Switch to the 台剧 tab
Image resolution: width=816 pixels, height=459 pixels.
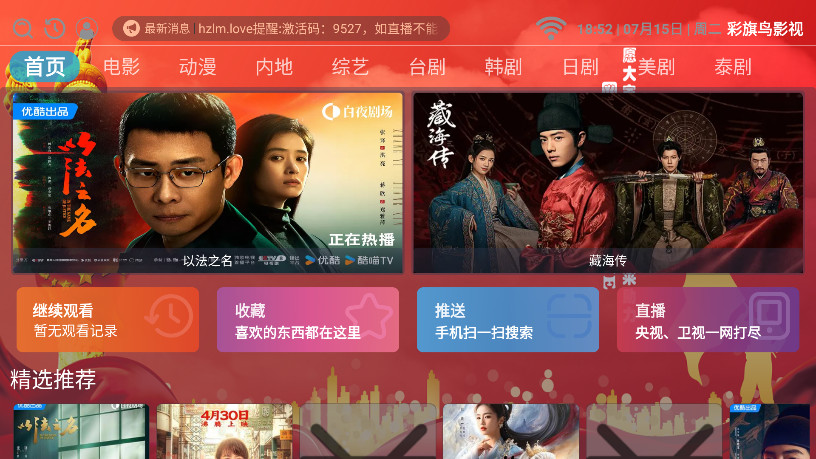pos(427,67)
